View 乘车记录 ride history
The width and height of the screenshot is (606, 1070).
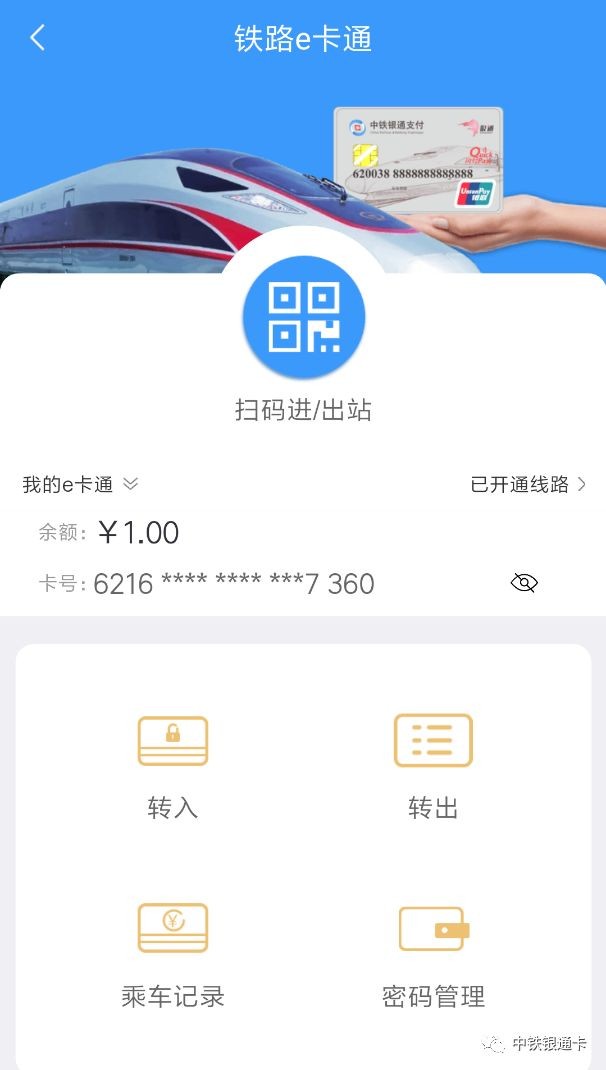pyautogui.click(x=173, y=953)
